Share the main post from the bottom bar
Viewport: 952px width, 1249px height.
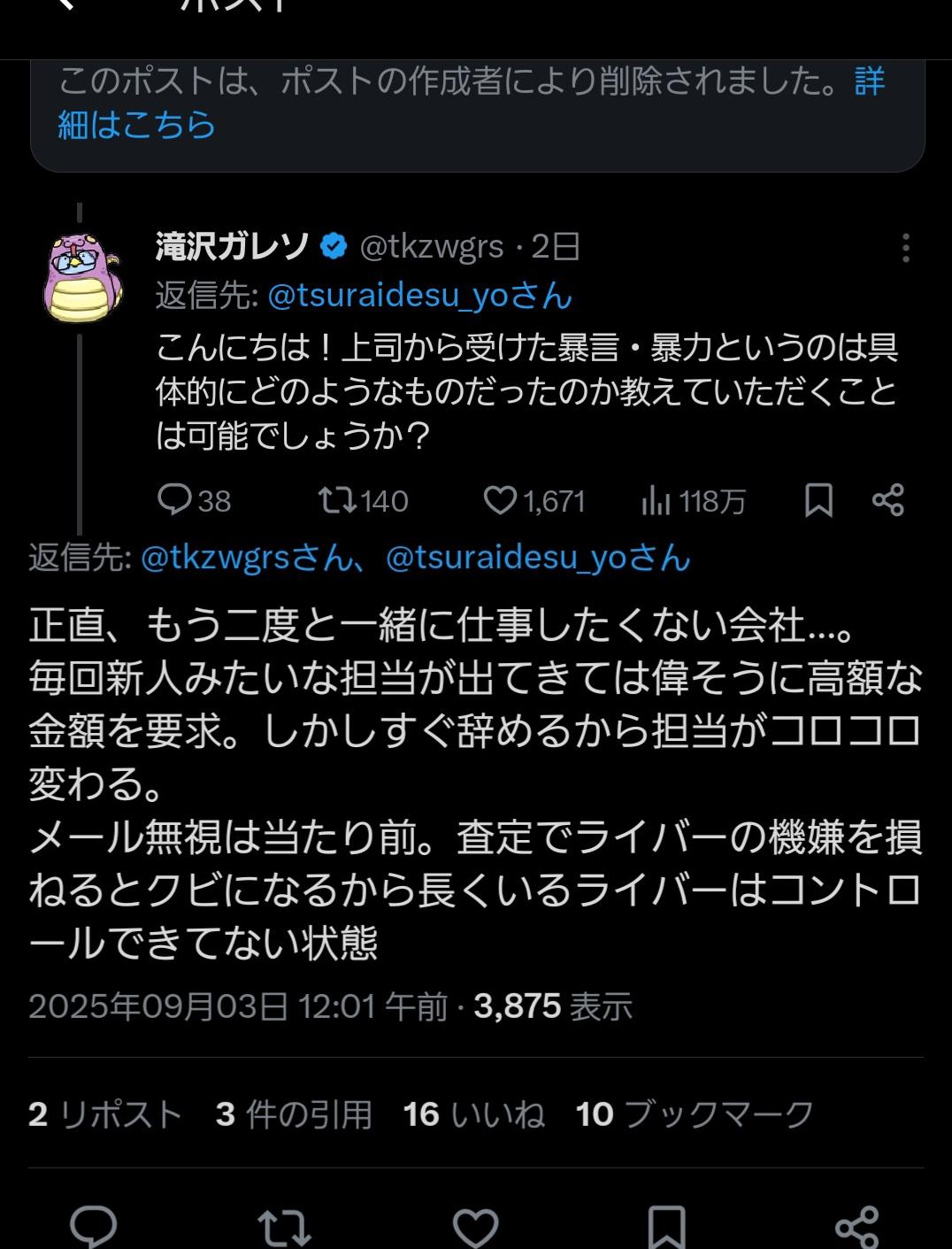point(856,1229)
